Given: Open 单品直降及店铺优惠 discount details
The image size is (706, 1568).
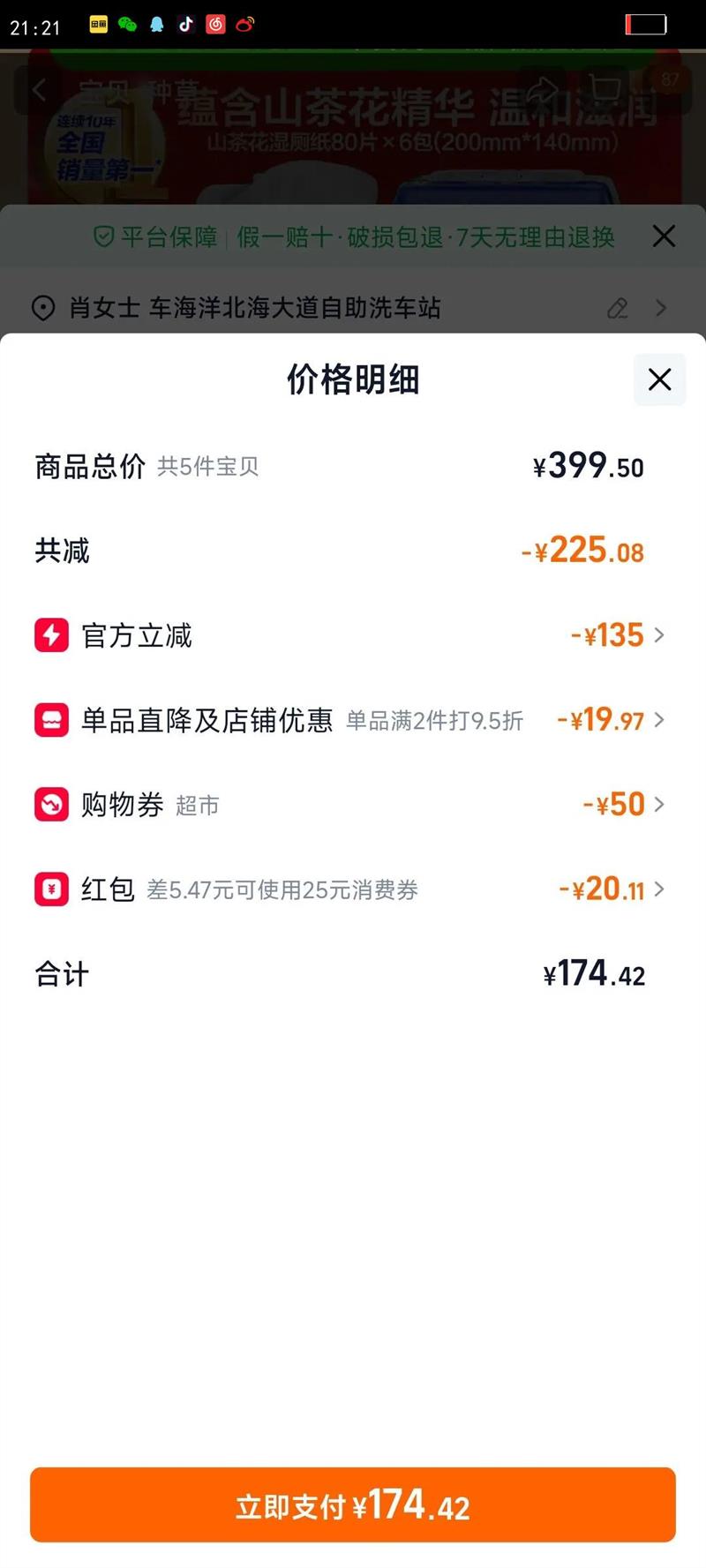Looking at the screenshot, I should pos(611,720).
